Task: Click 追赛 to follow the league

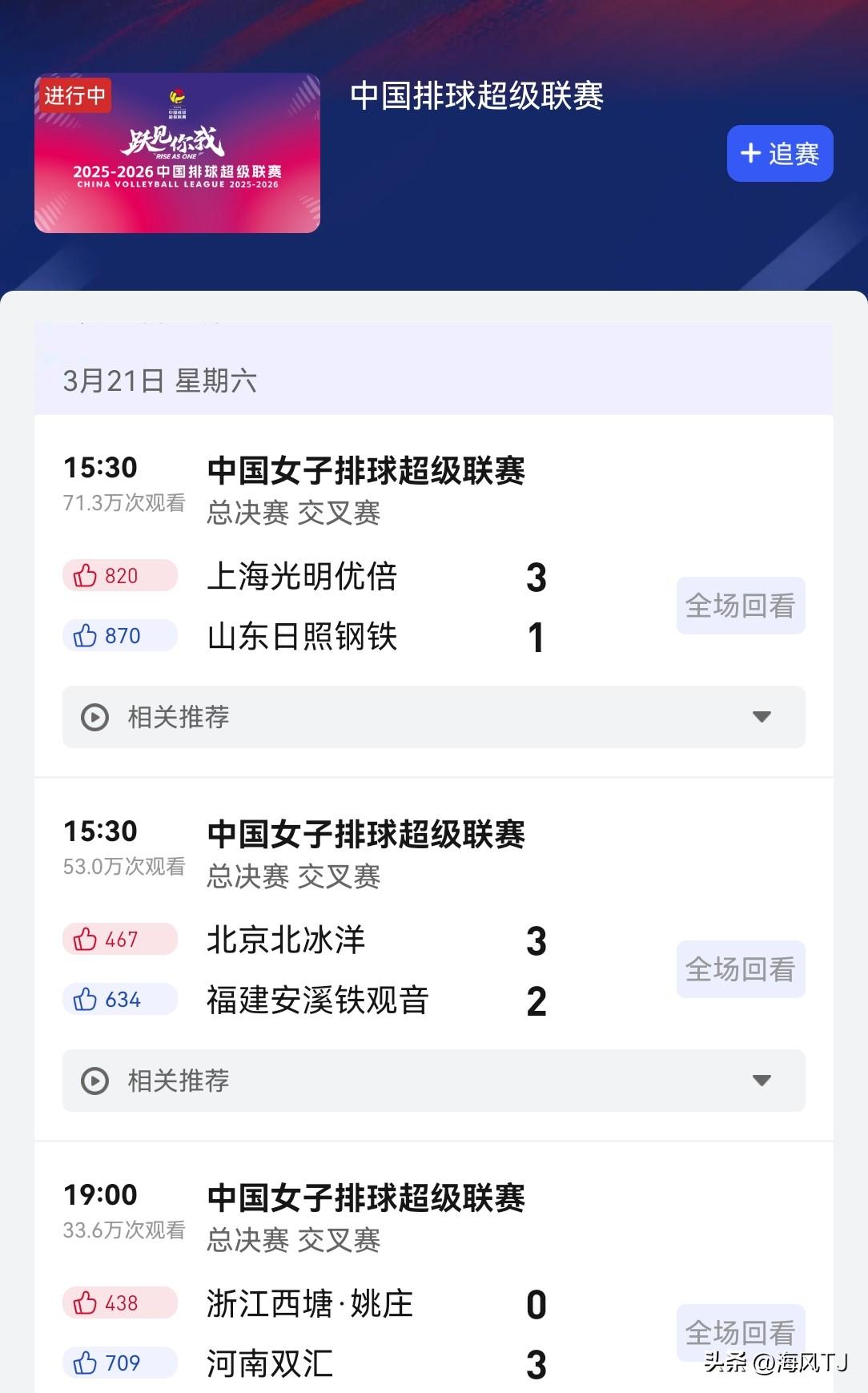Action: (779, 154)
